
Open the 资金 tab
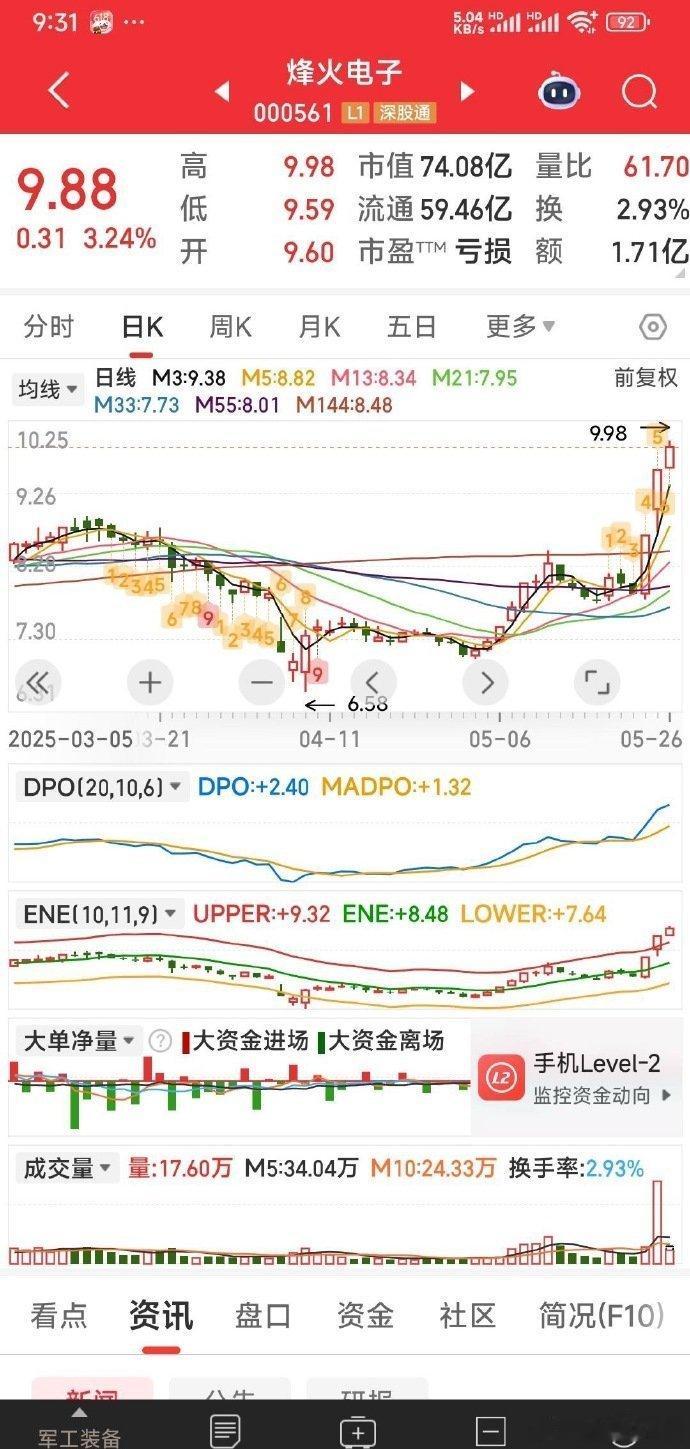click(365, 1315)
